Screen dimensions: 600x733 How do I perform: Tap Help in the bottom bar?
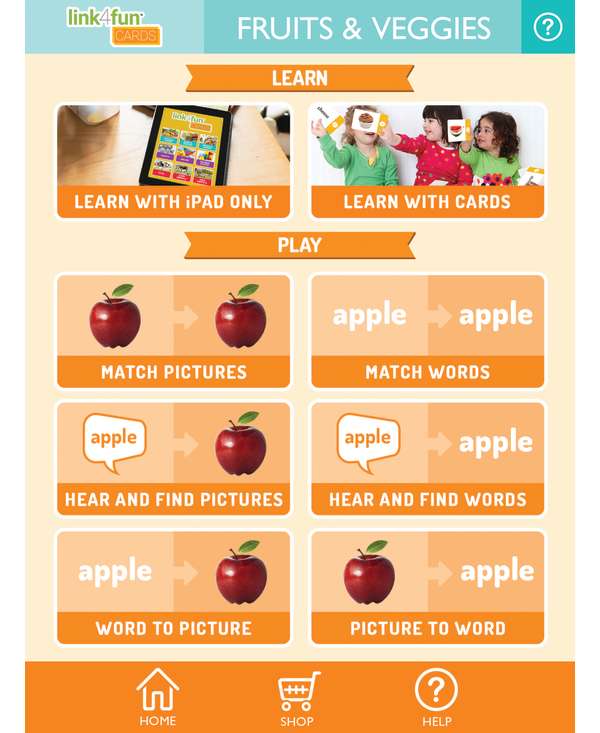(436, 697)
